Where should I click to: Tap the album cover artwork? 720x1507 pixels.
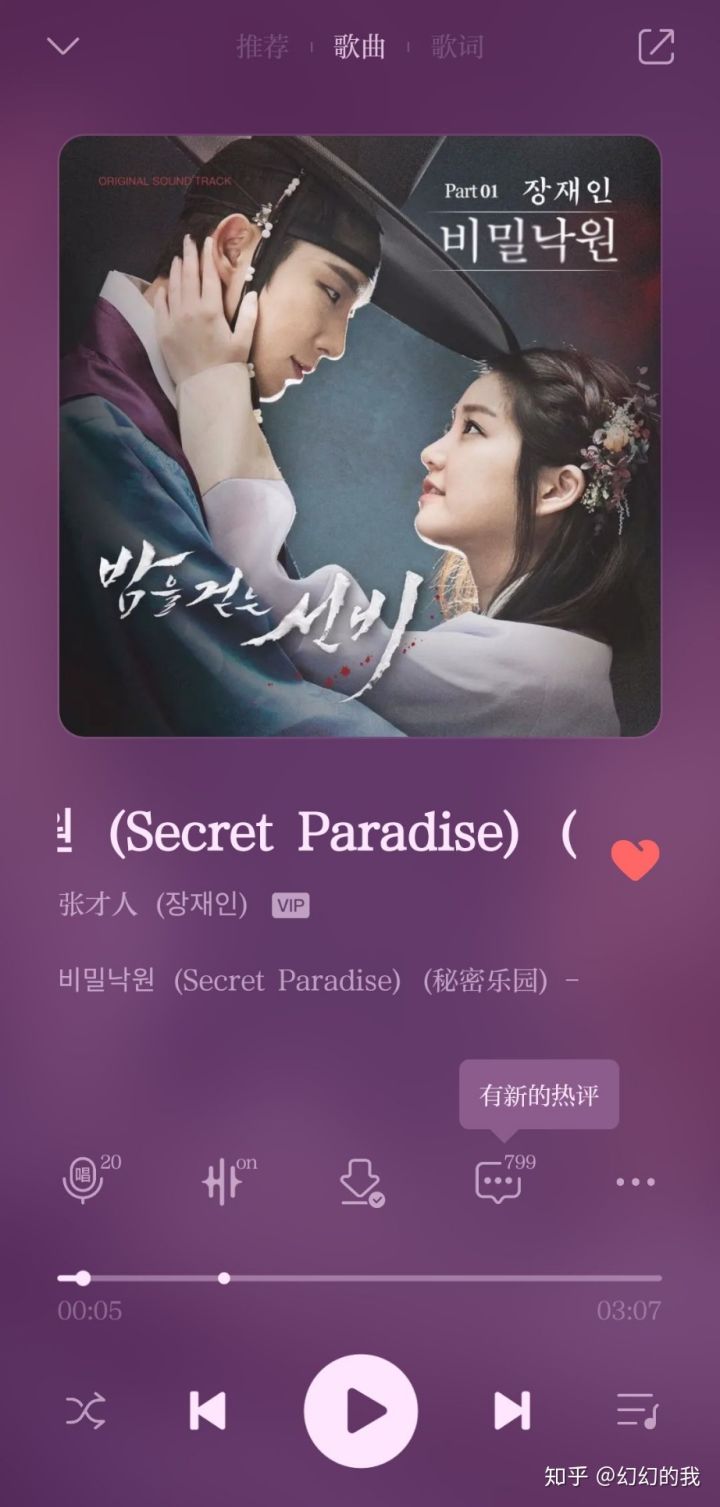[x=360, y=436]
